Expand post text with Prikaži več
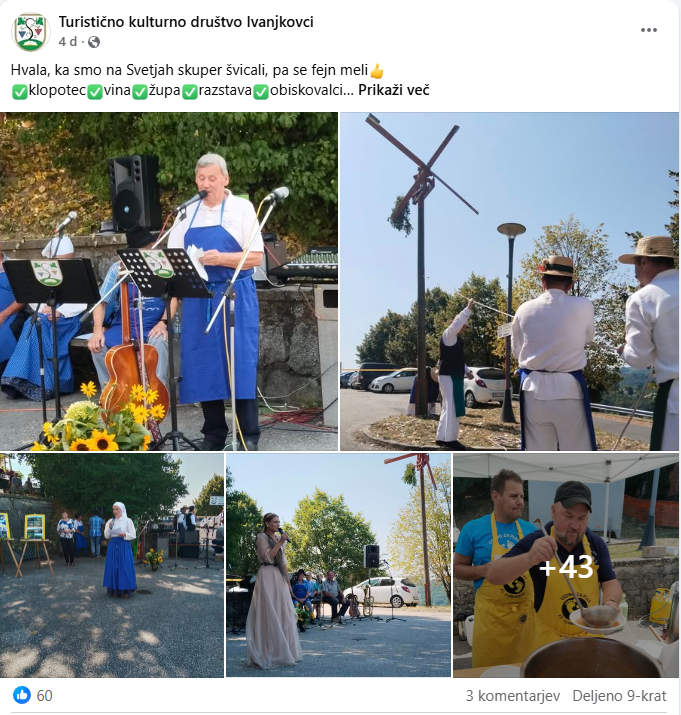Screen dimensions: 681x715 tap(393, 90)
